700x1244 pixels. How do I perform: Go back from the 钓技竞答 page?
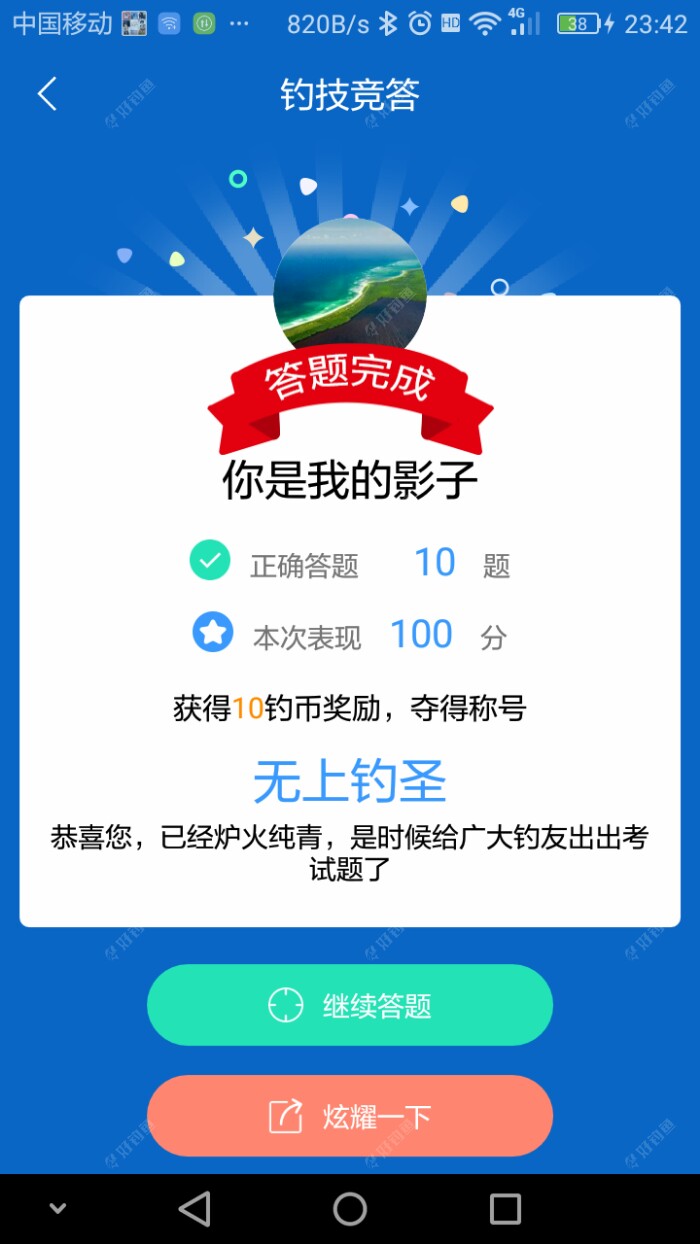click(x=47, y=95)
